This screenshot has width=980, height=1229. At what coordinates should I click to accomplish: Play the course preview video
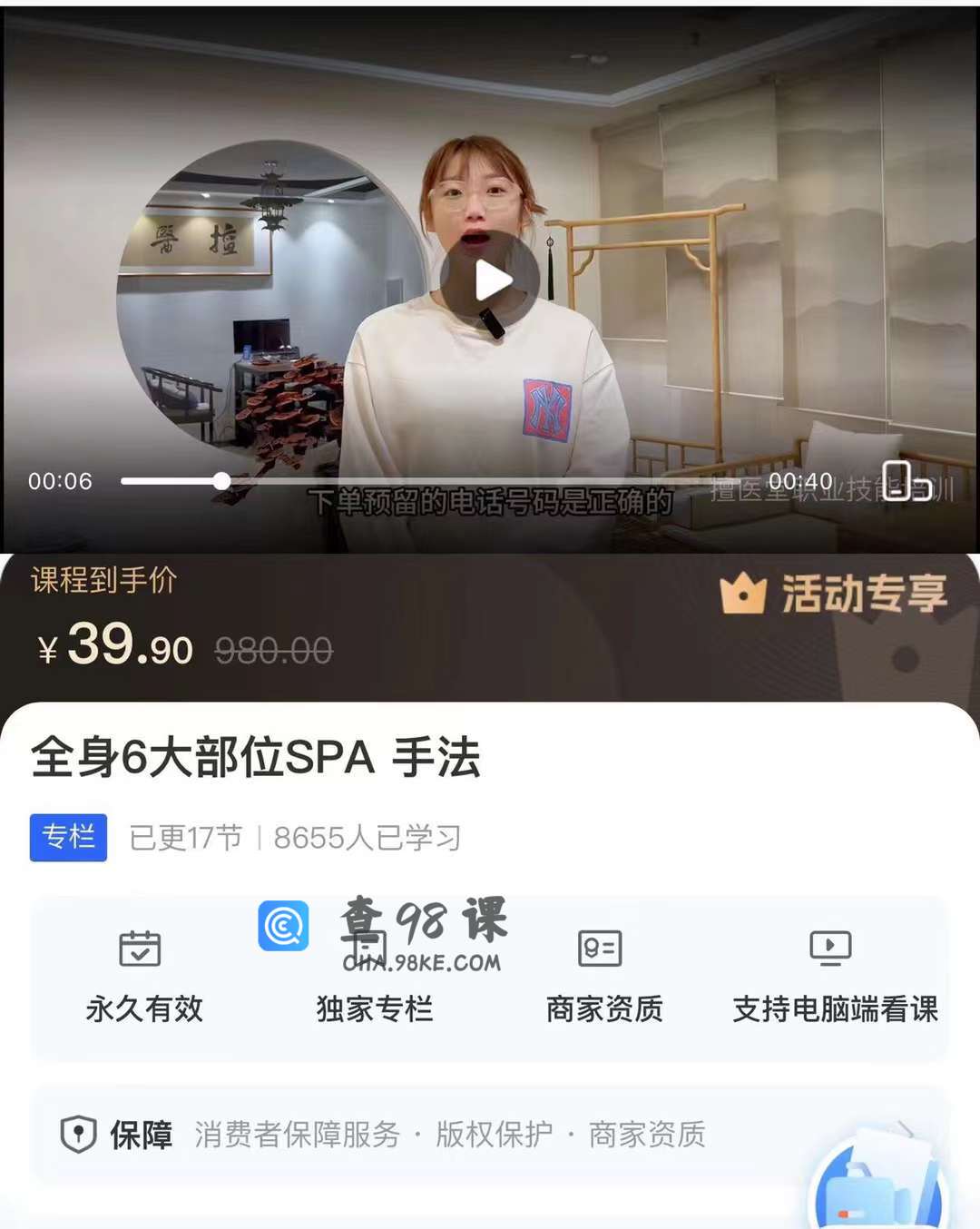(490, 280)
